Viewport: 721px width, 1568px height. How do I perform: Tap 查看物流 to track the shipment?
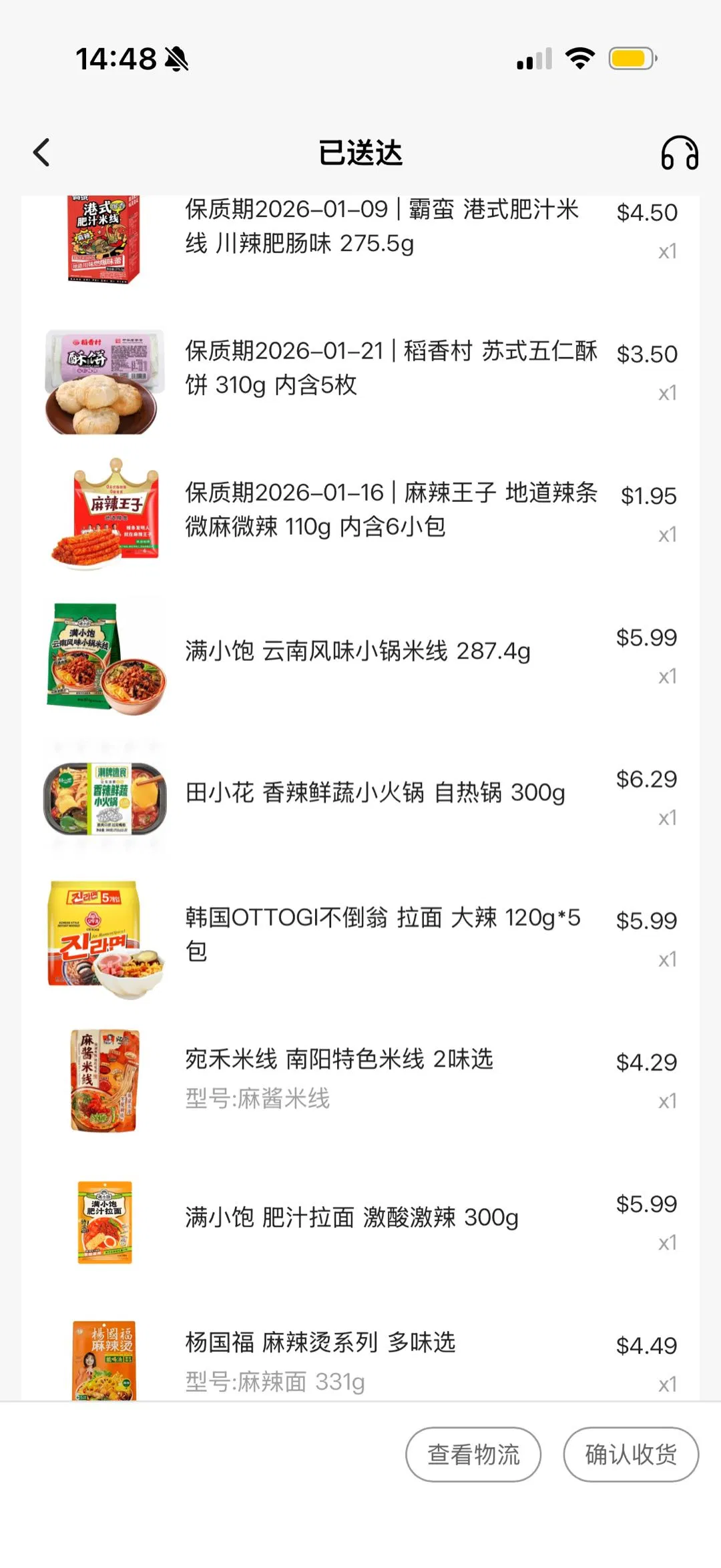click(473, 1455)
